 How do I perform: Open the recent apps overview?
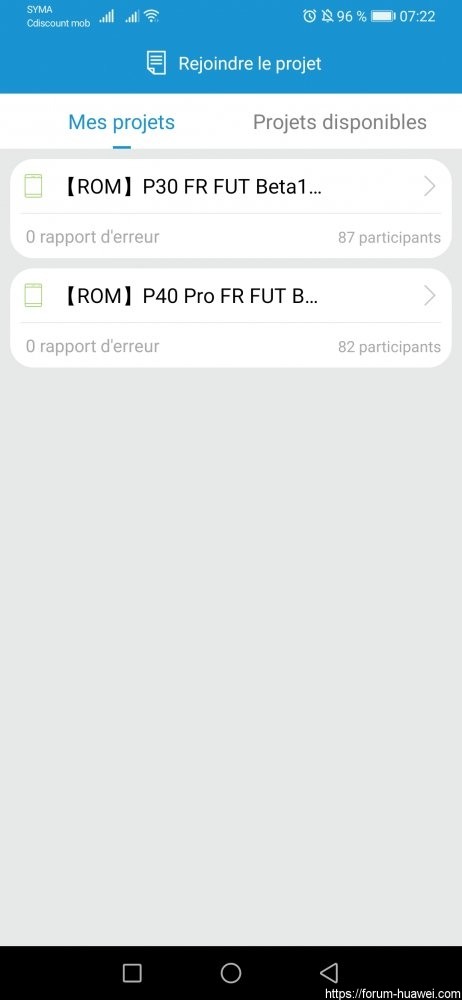coord(132,972)
